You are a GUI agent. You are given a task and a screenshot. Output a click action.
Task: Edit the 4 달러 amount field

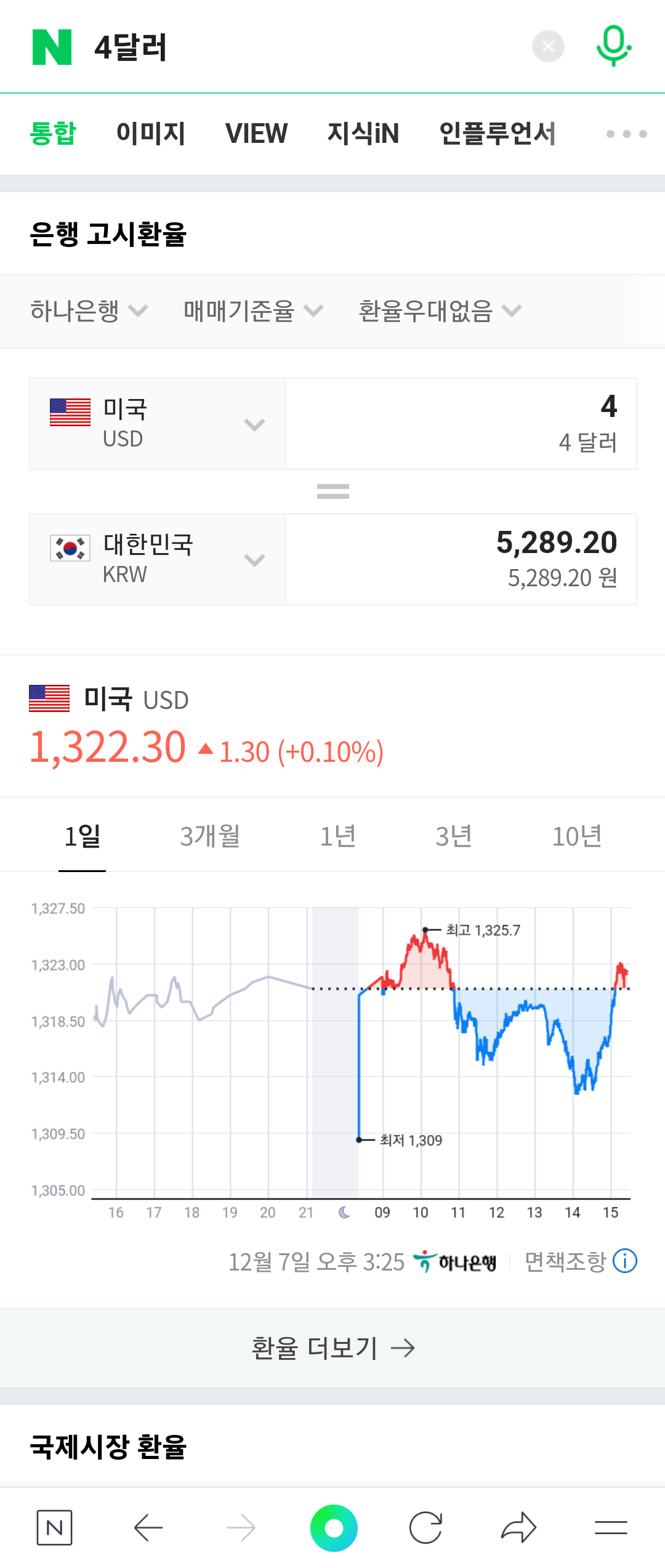[x=461, y=424]
